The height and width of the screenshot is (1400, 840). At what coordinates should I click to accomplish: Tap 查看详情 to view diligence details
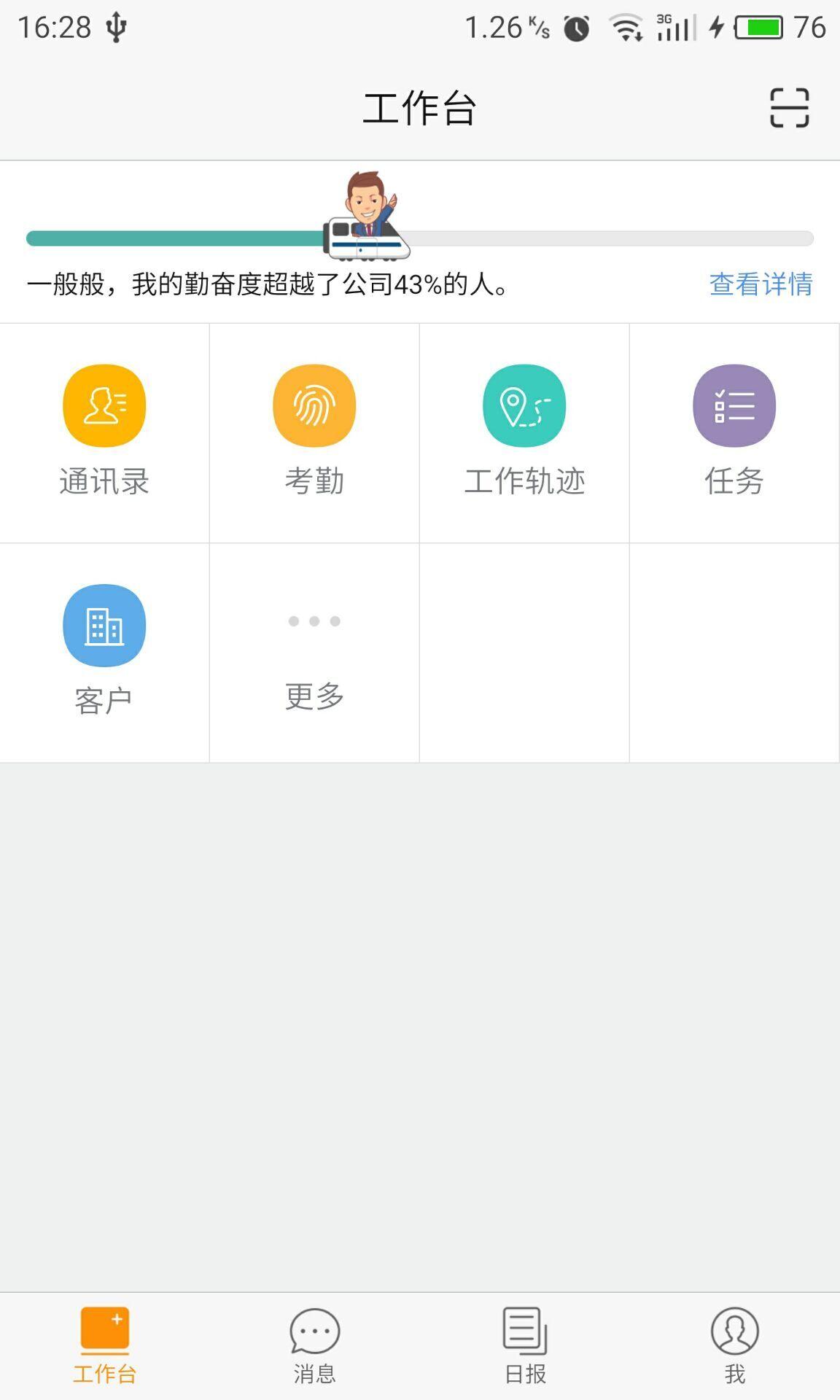pyautogui.click(x=761, y=284)
